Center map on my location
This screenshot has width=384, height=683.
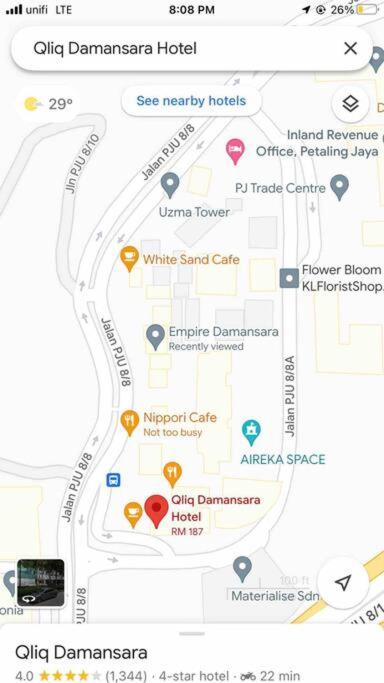pyautogui.click(x=343, y=582)
